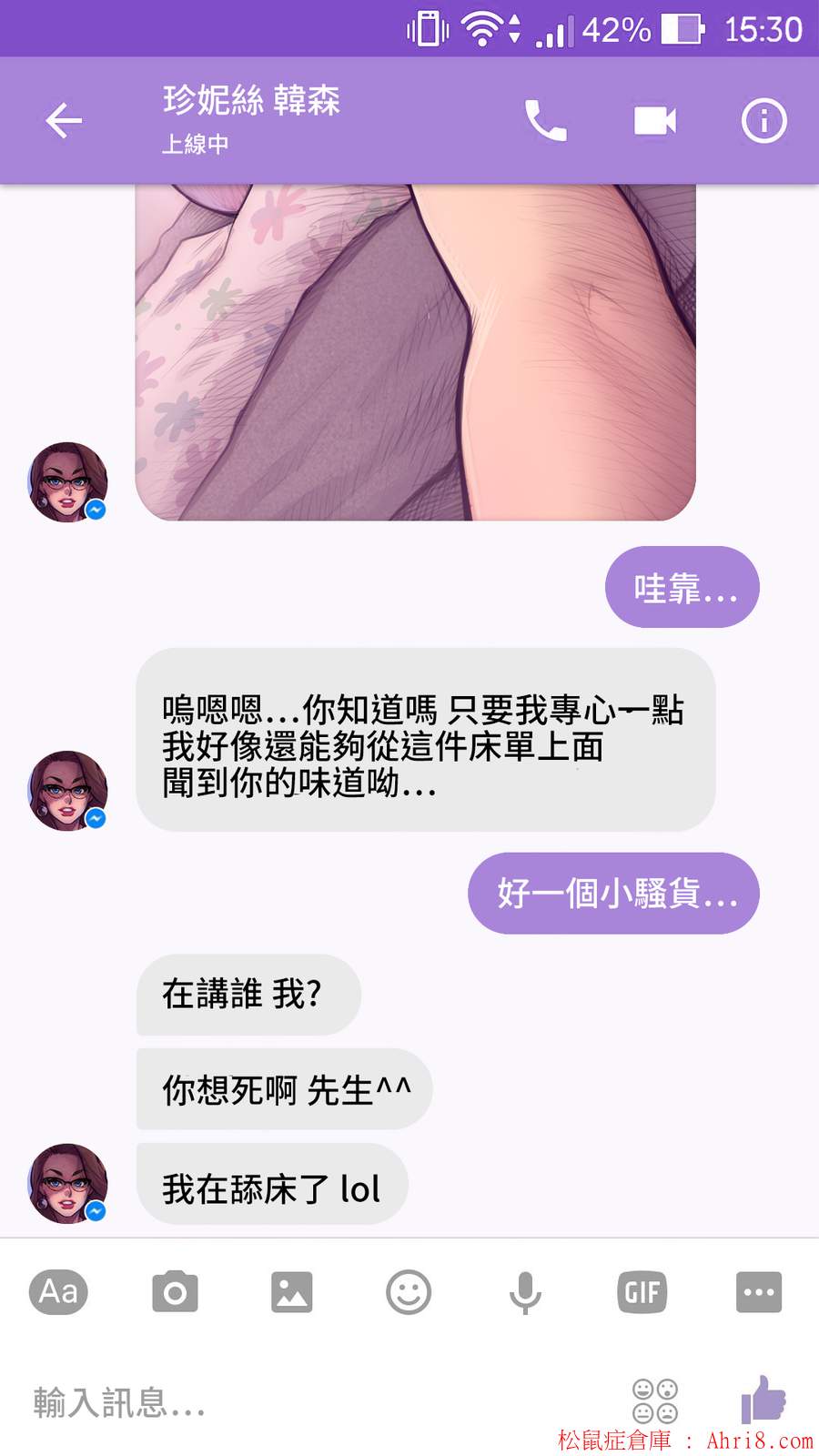Open the photo gallery picker
Screen dimensions: 819x1456
[291, 1292]
